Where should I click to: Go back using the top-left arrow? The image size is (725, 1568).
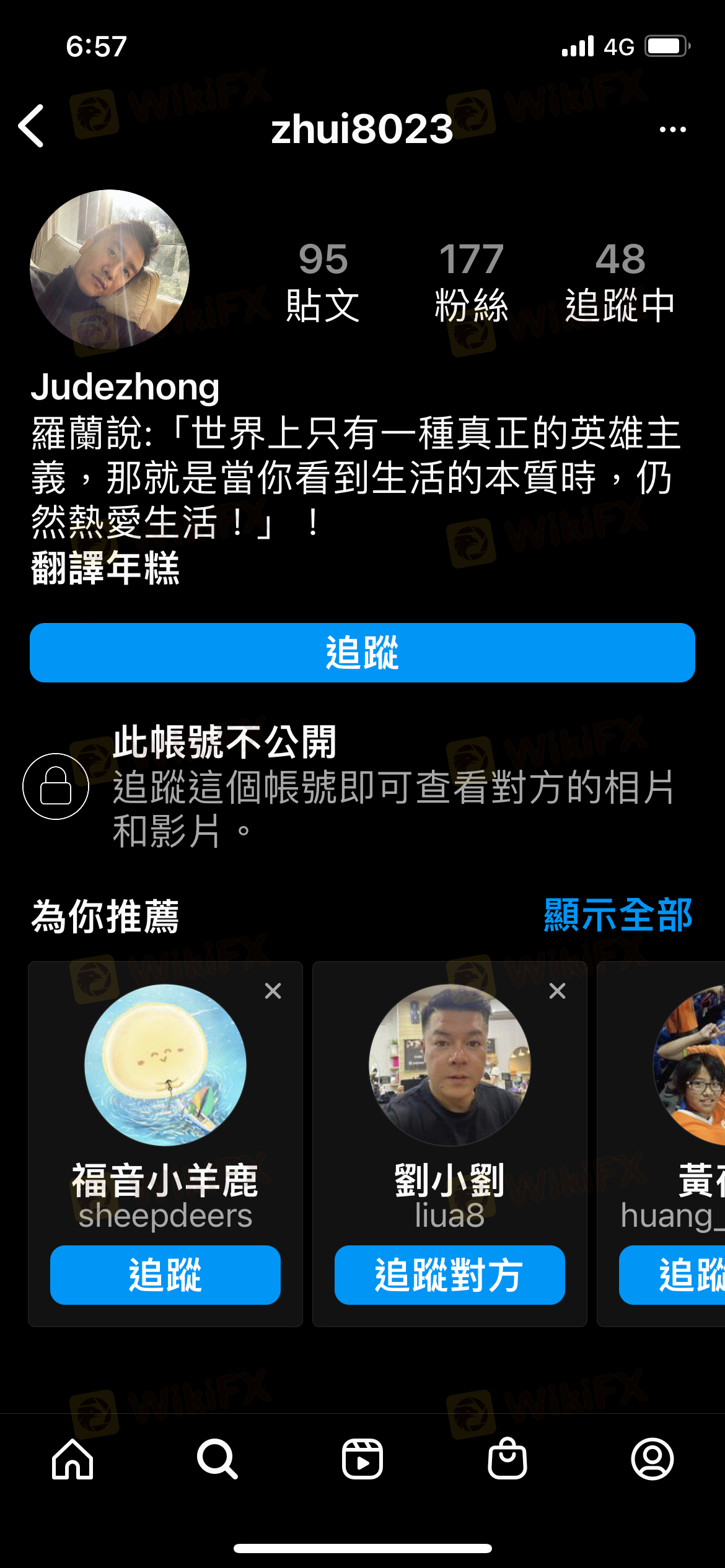[32, 126]
